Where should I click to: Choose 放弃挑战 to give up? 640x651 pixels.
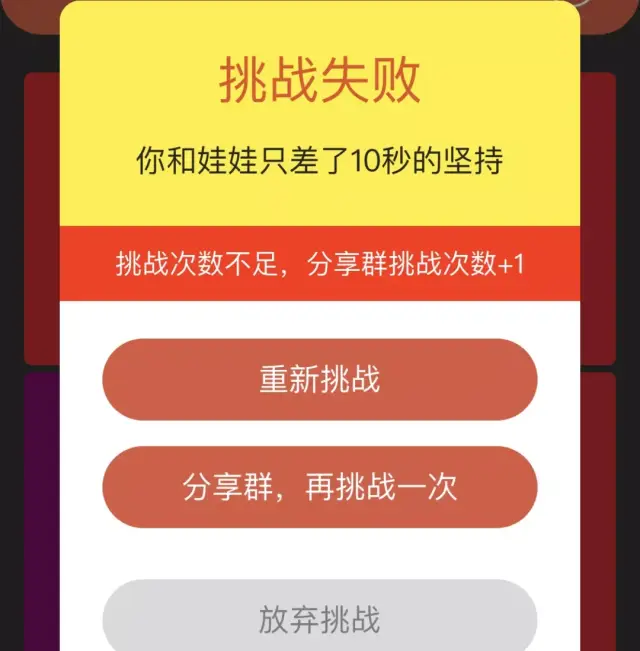319,618
